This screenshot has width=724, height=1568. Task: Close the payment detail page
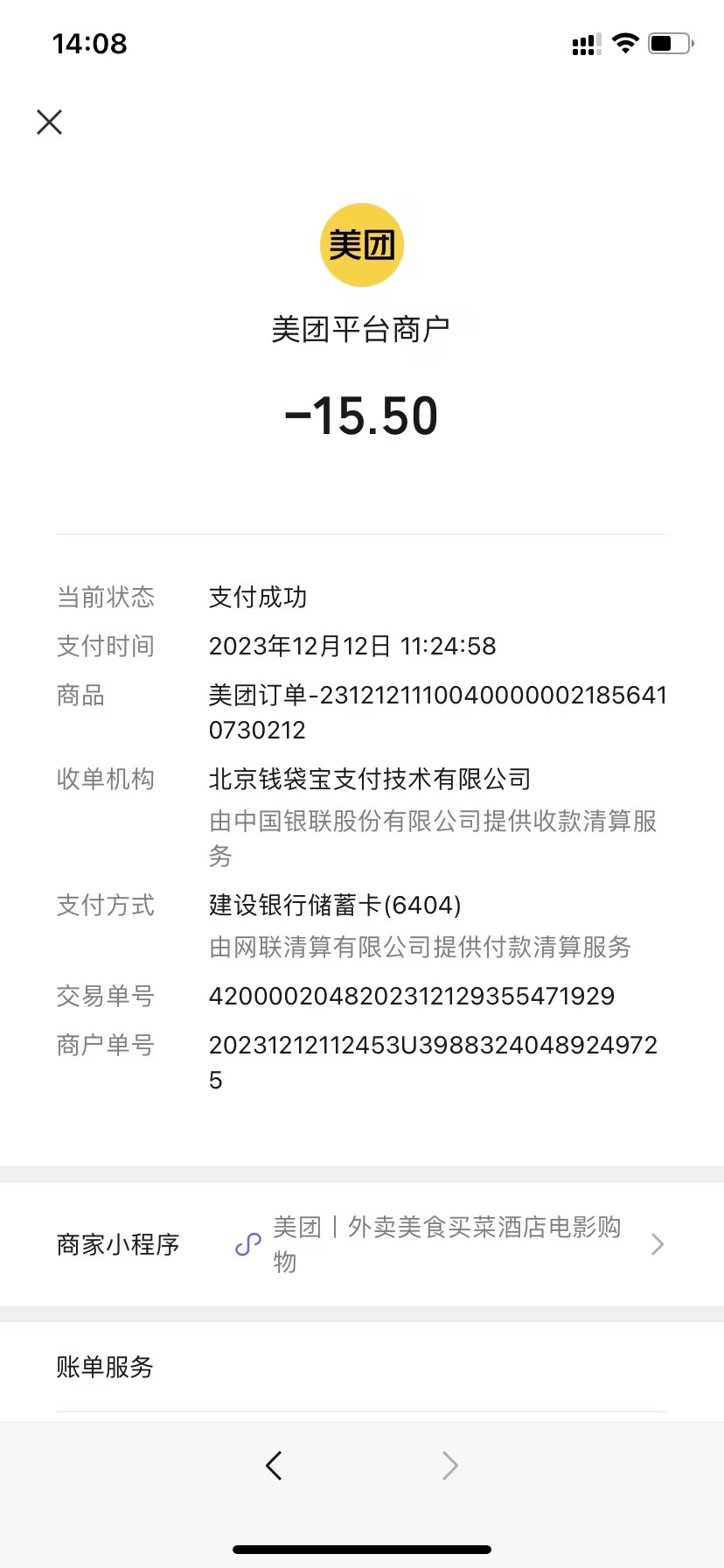[x=50, y=122]
